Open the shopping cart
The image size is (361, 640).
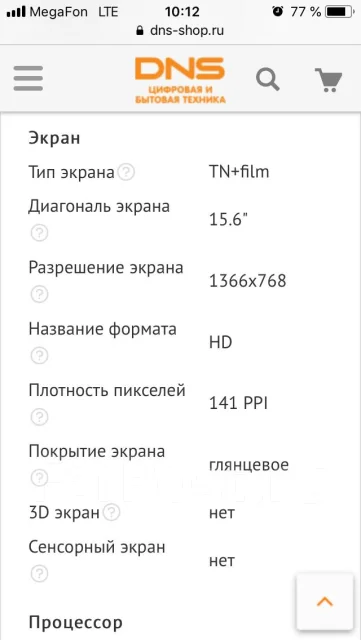point(328,79)
